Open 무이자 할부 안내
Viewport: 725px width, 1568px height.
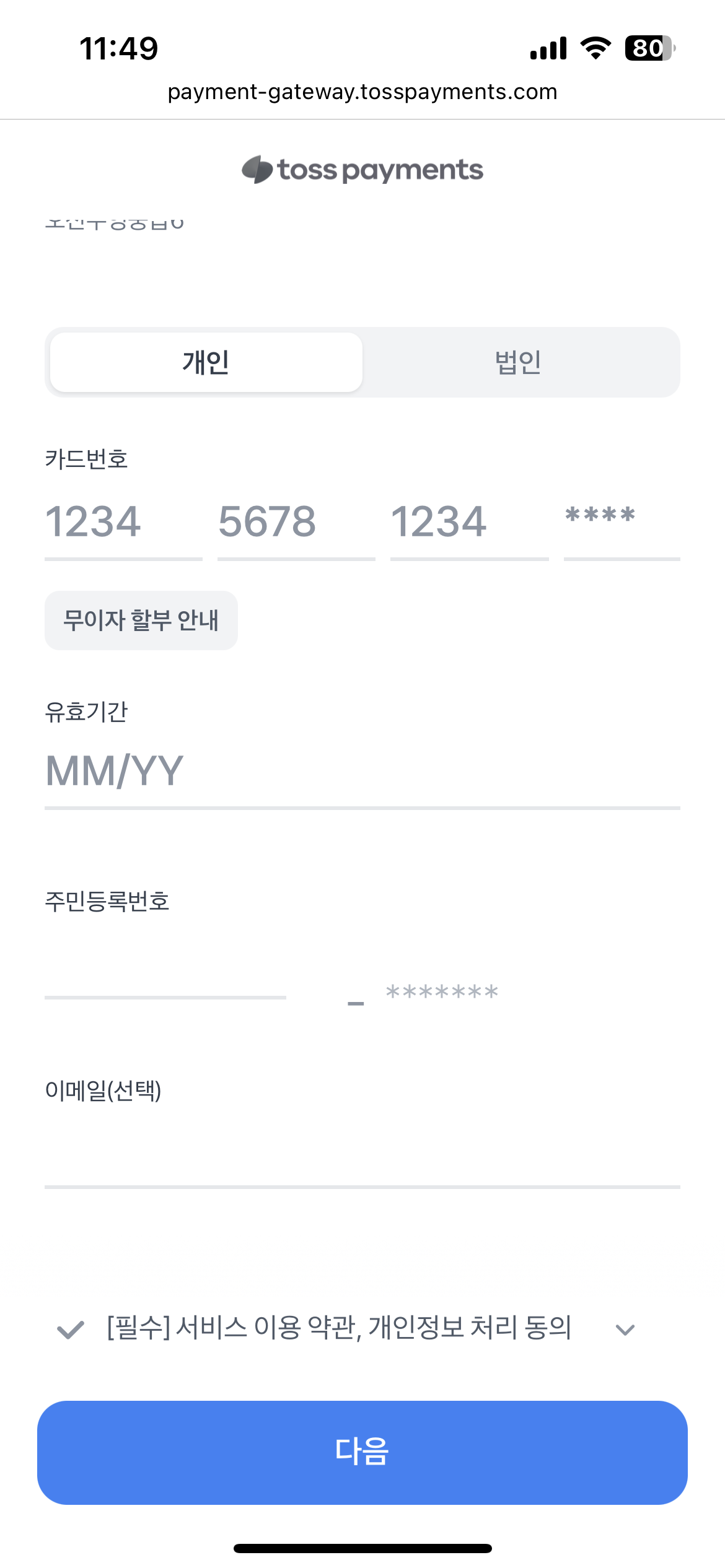[x=141, y=621]
